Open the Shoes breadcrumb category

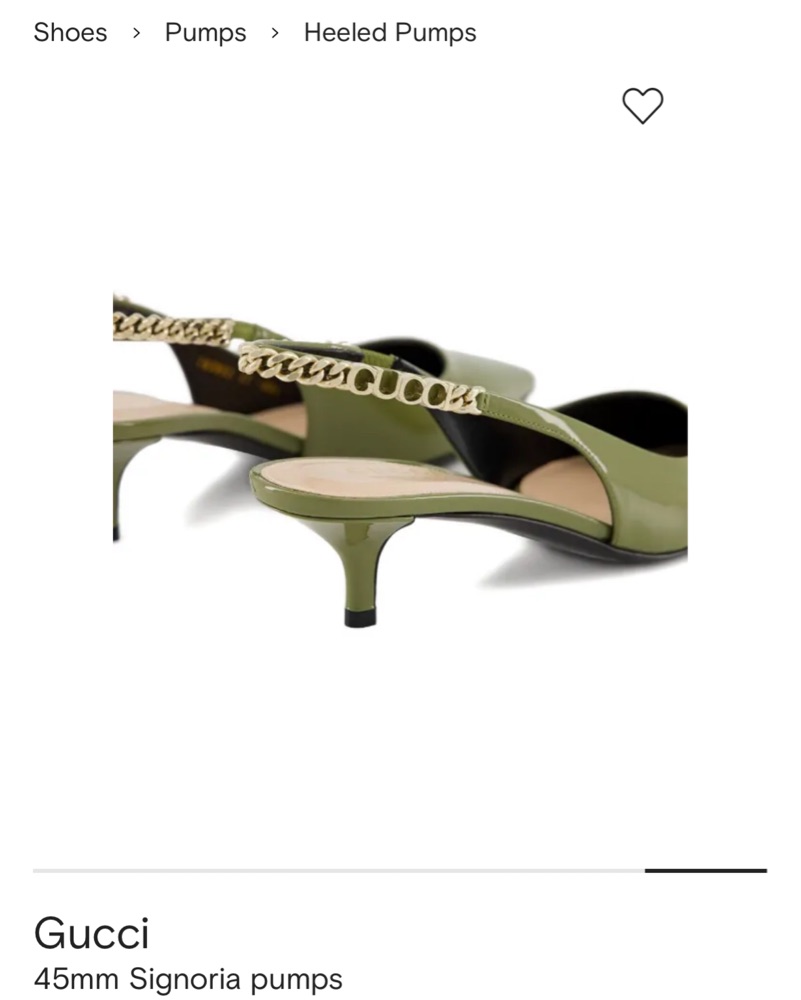(70, 32)
